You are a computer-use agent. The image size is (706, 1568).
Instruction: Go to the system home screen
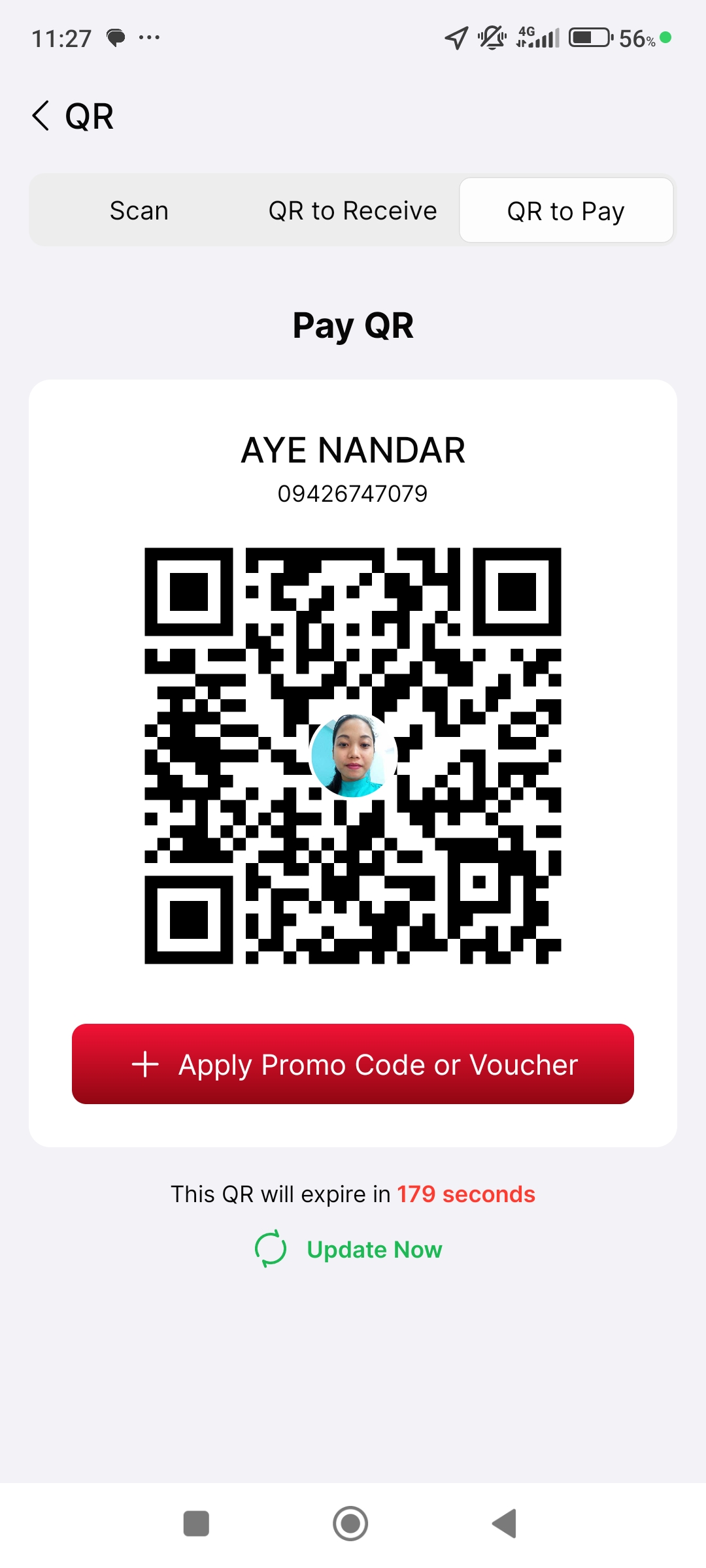tap(350, 1524)
